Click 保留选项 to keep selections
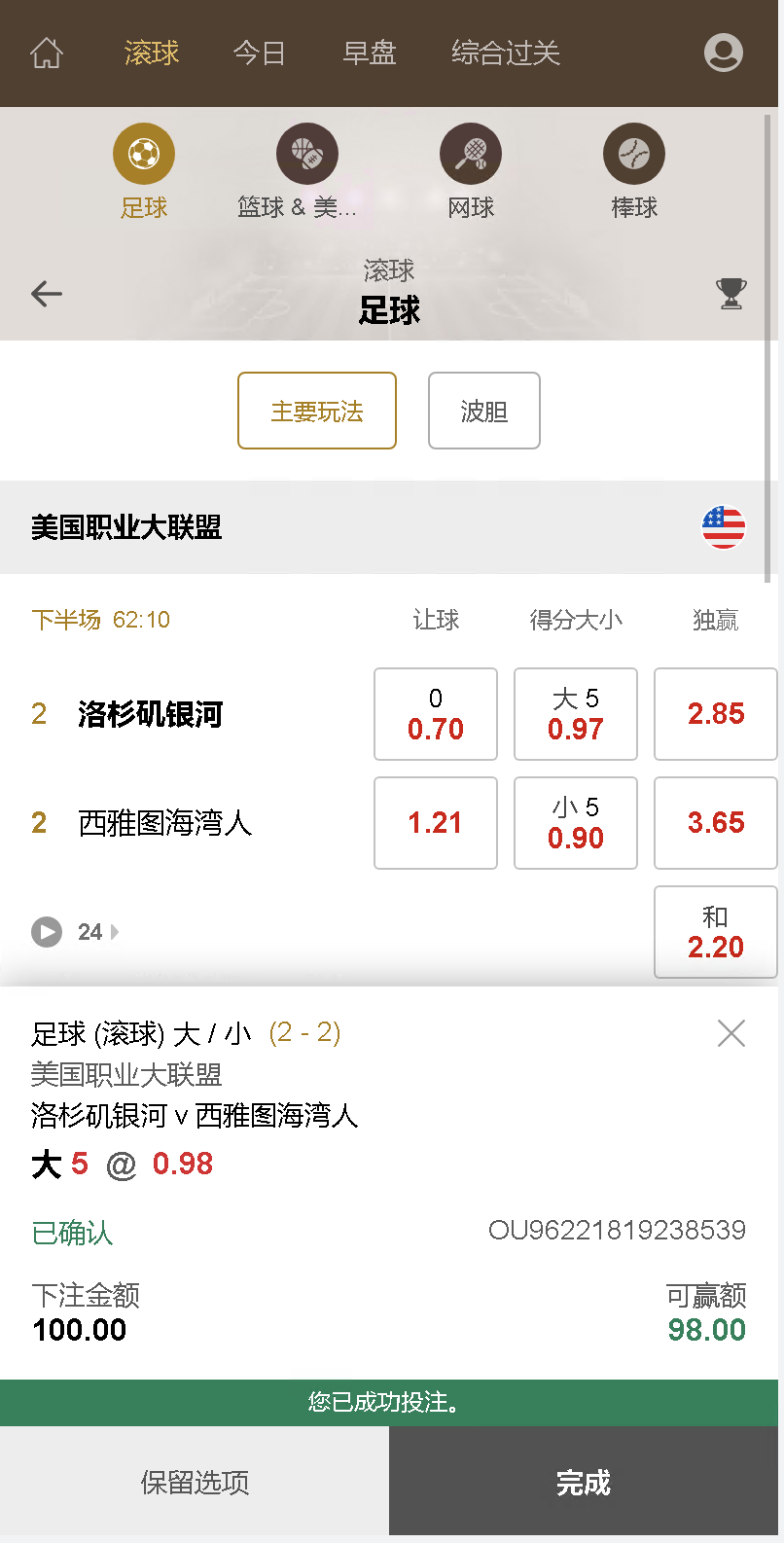The width and height of the screenshot is (784, 1543). pyautogui.click(x=194, y=1481)
